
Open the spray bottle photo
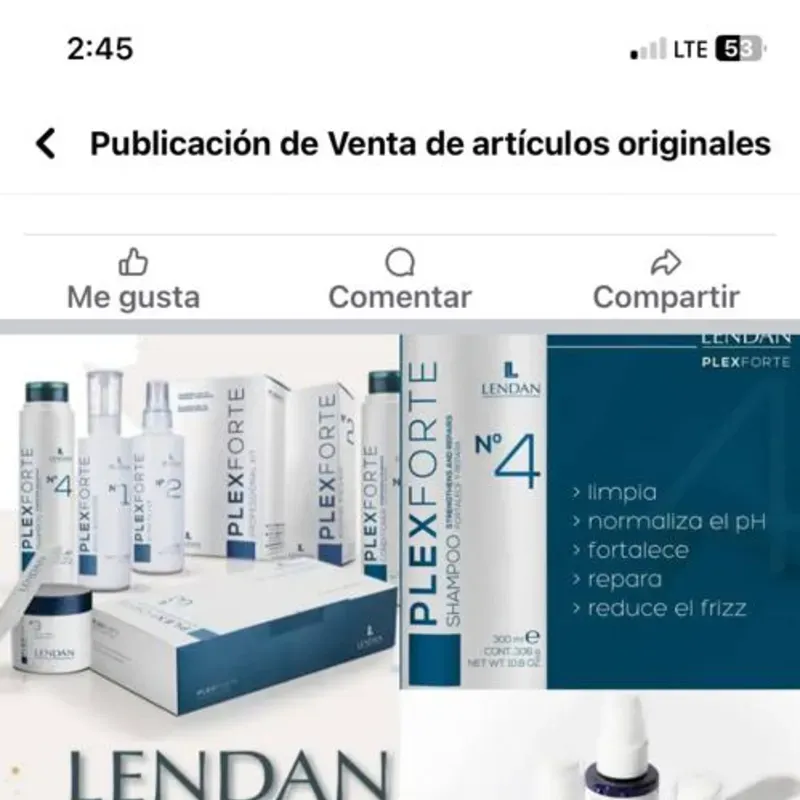tap(600, 750)
